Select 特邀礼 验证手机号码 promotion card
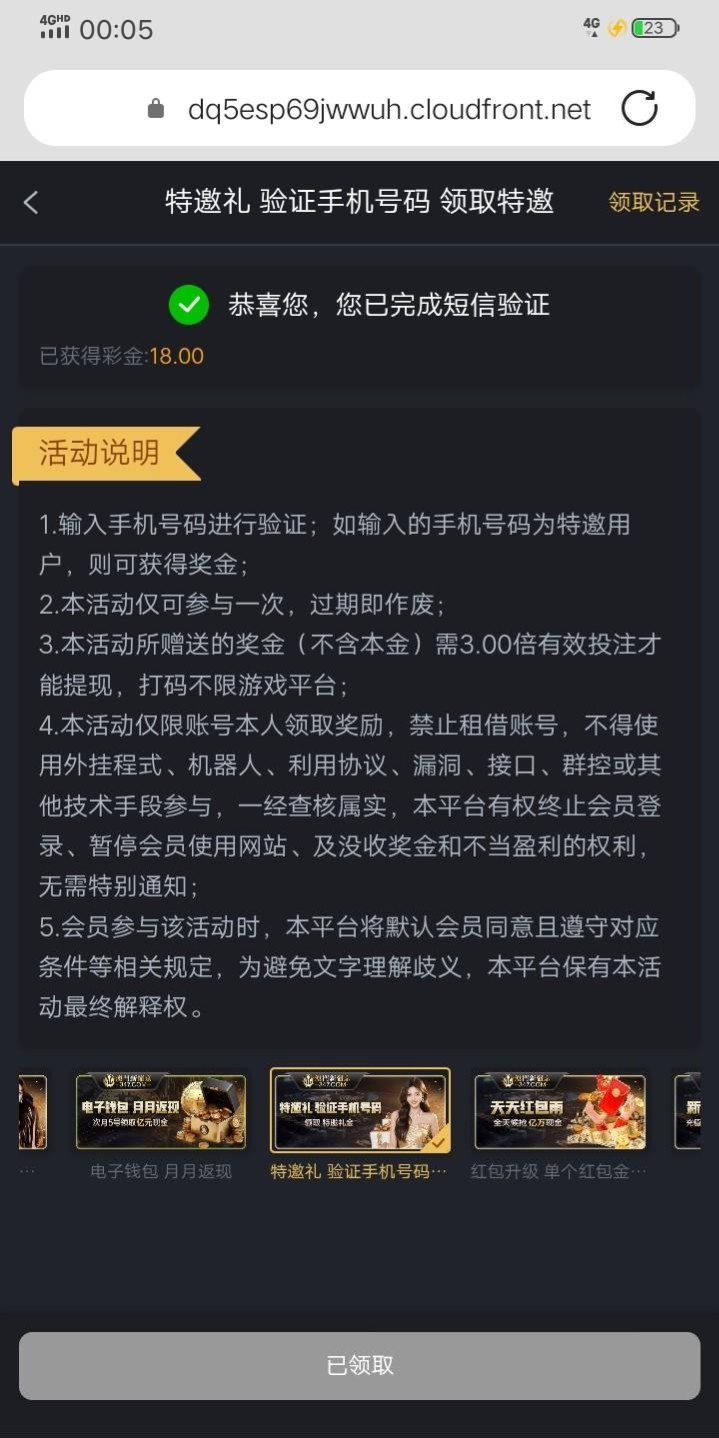This screenshot has height=1438, width=719. tap(360, 1111)
